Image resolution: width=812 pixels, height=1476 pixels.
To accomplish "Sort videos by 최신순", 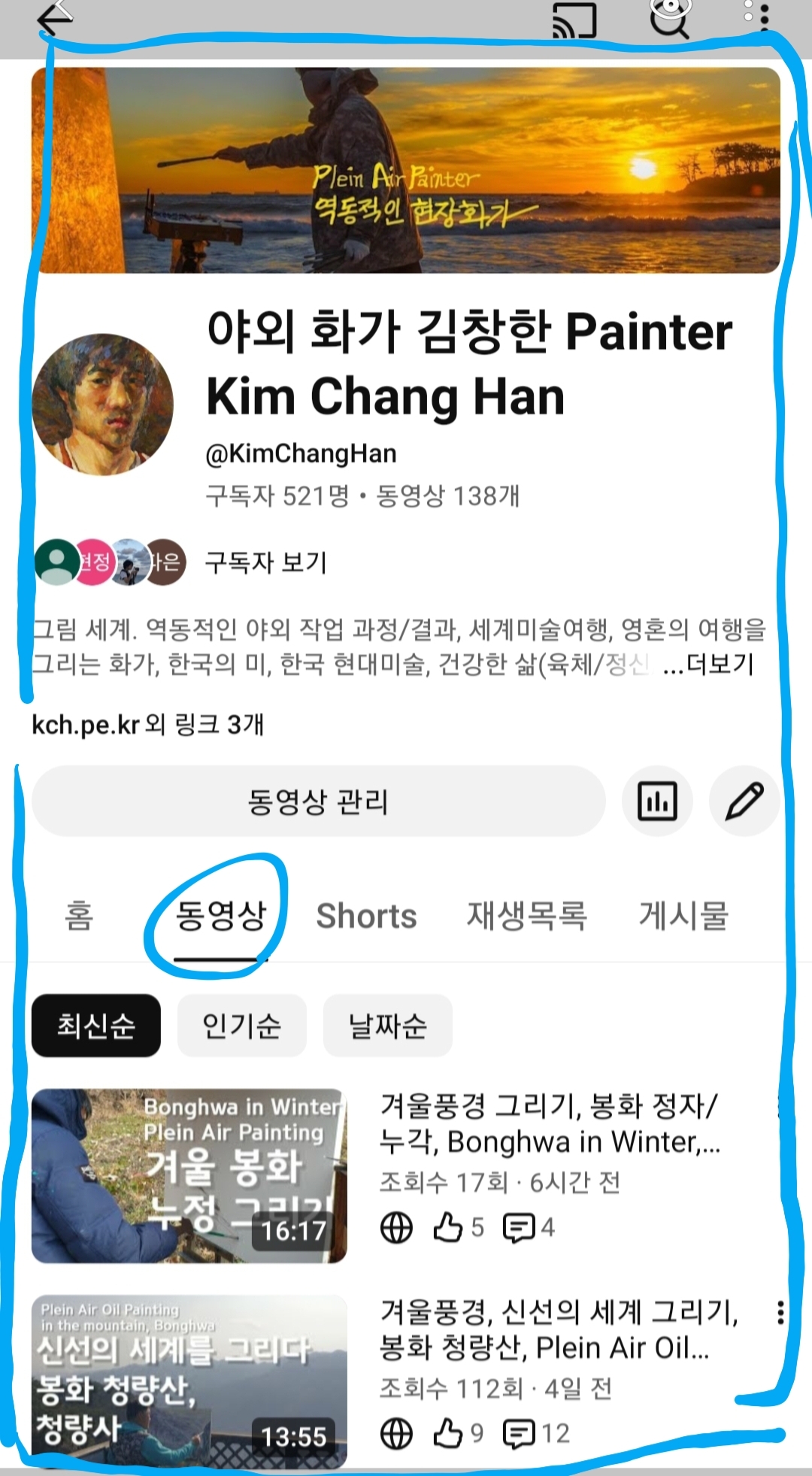I will pyautogui.click(x=96, y=1026).
